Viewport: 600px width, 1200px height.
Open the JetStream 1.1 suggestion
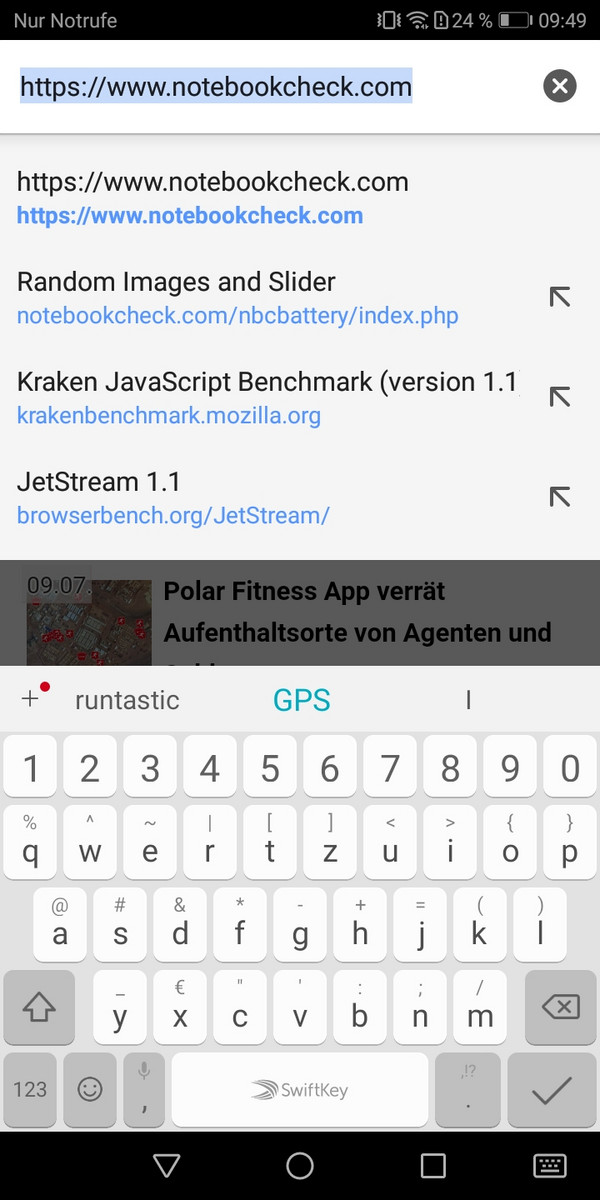[173, 498]
